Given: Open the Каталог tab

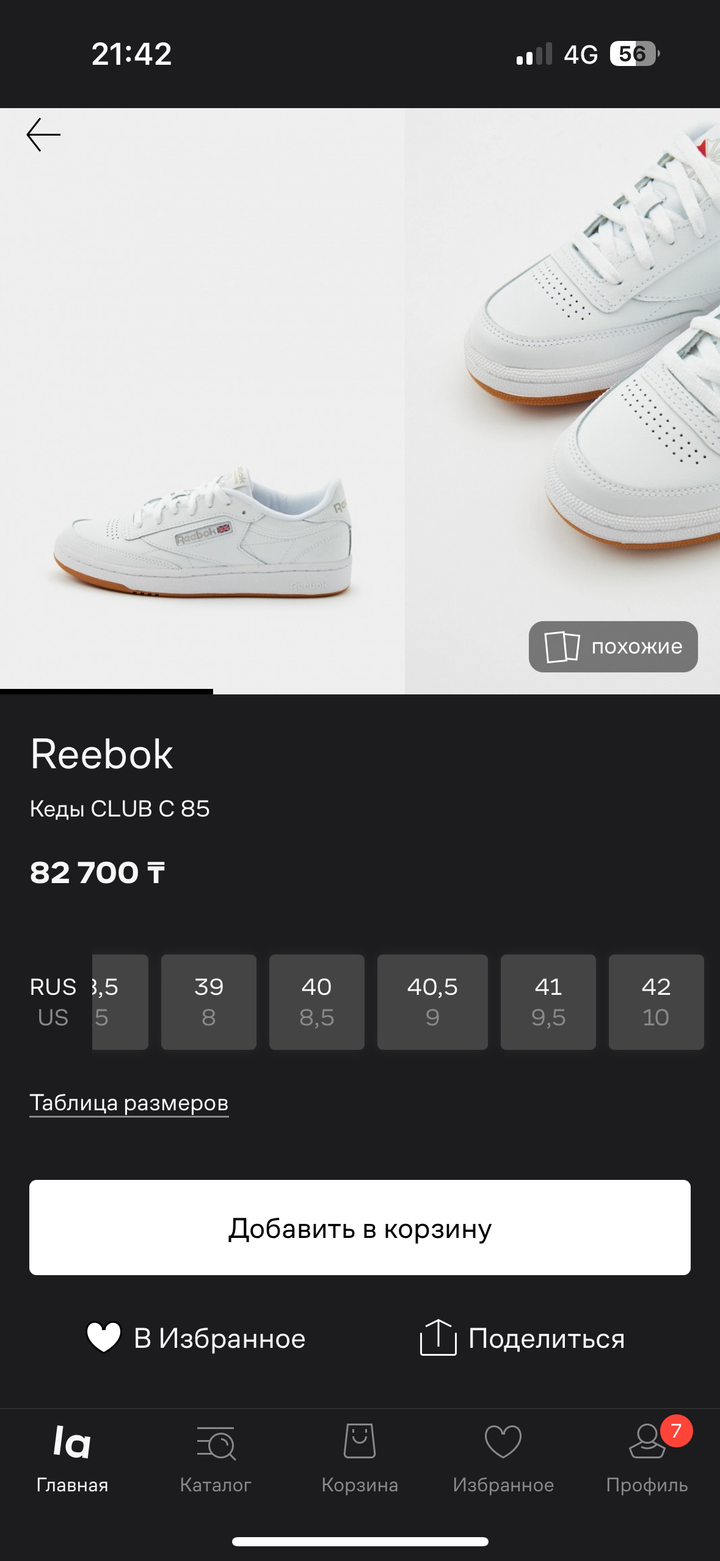Looking at the screenshot, I should click(215, 1458).
